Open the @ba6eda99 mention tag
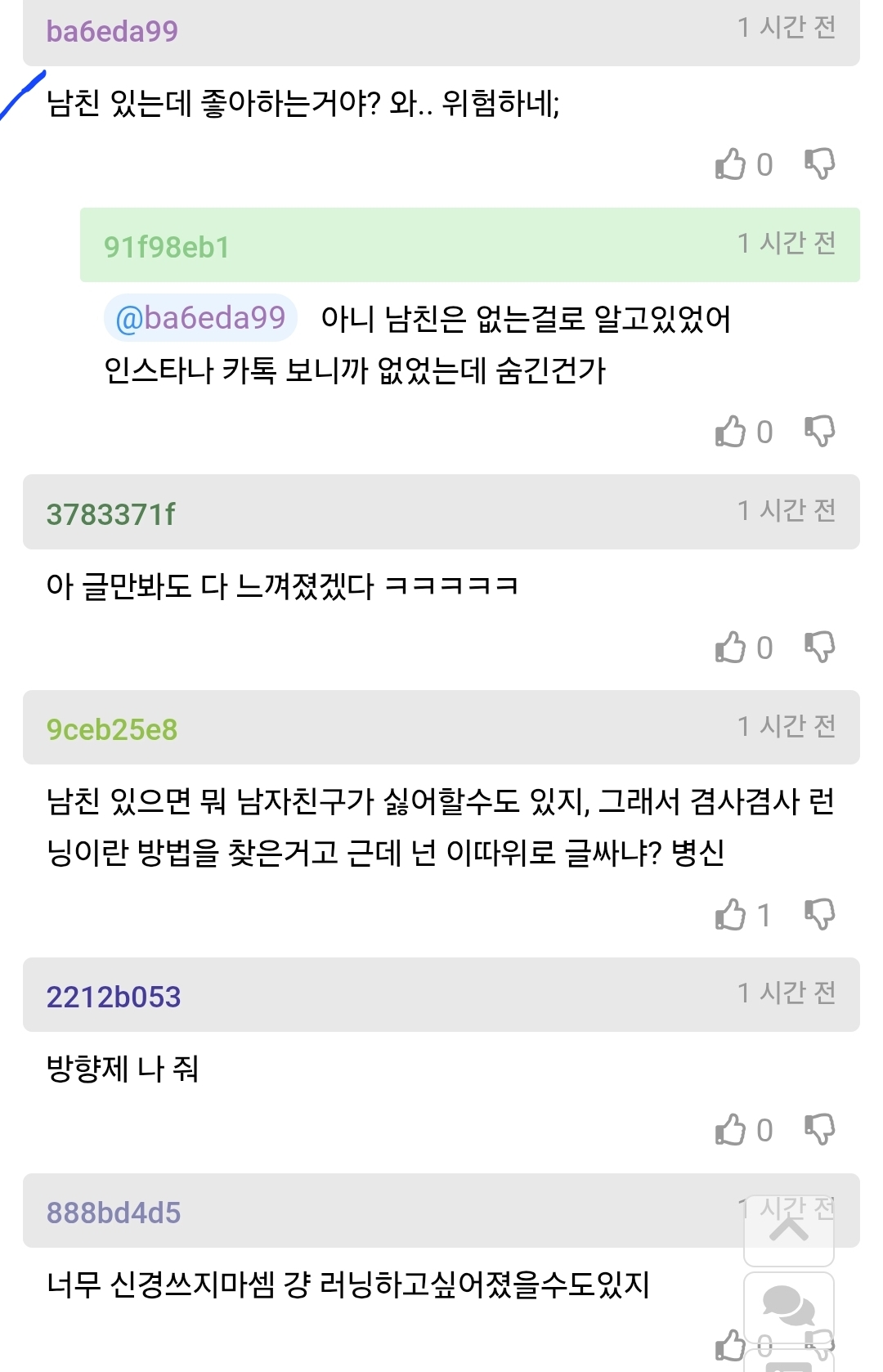The width and height of the screenshot is (883, 1372). pyautogui.click(x=200, y=318)
